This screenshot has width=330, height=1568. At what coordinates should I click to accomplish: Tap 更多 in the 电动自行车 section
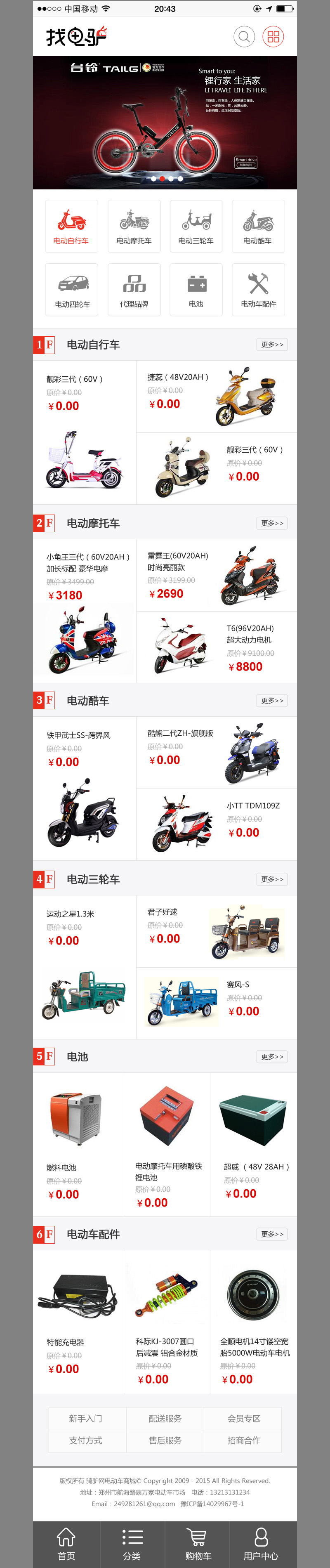click(271, 345)
